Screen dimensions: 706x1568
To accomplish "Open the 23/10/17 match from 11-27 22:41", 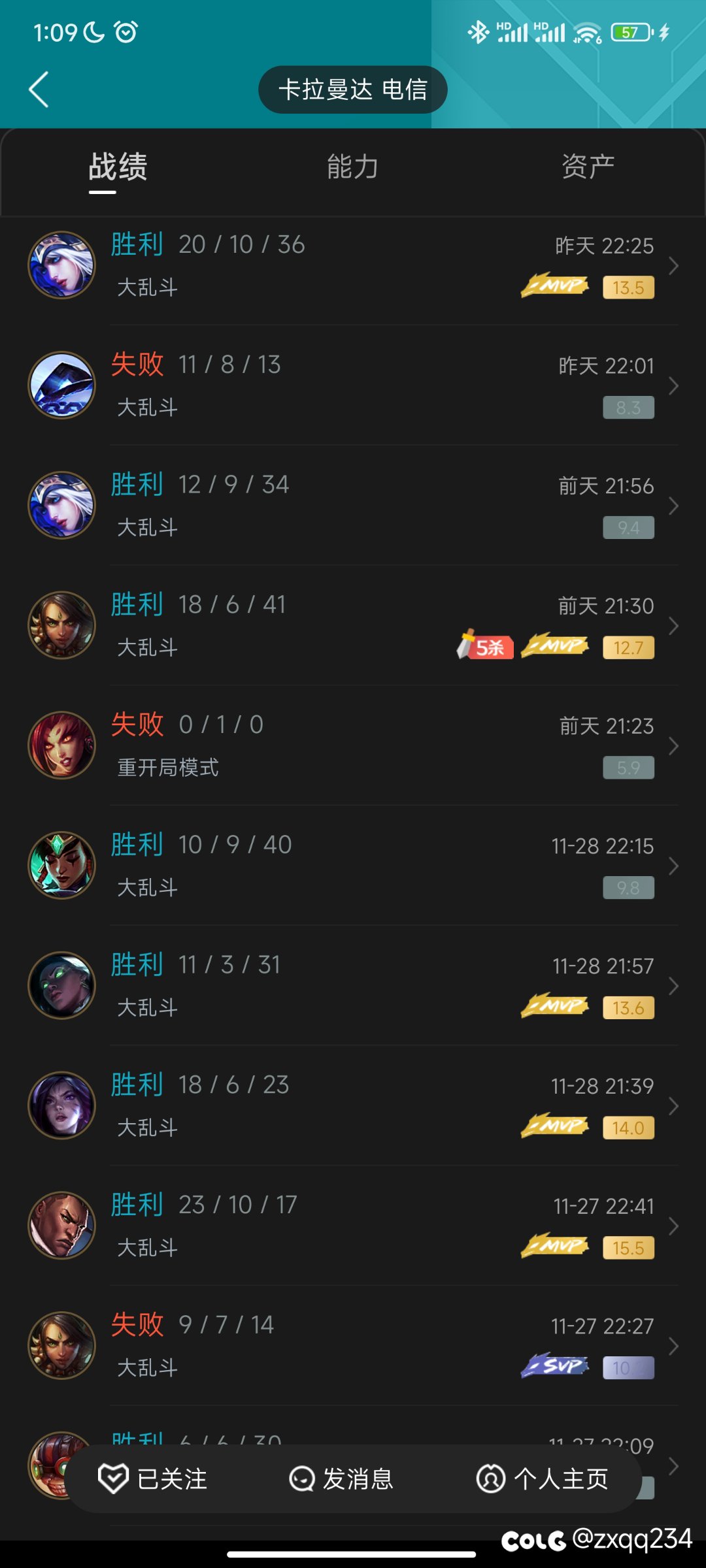I will 353,1227.
